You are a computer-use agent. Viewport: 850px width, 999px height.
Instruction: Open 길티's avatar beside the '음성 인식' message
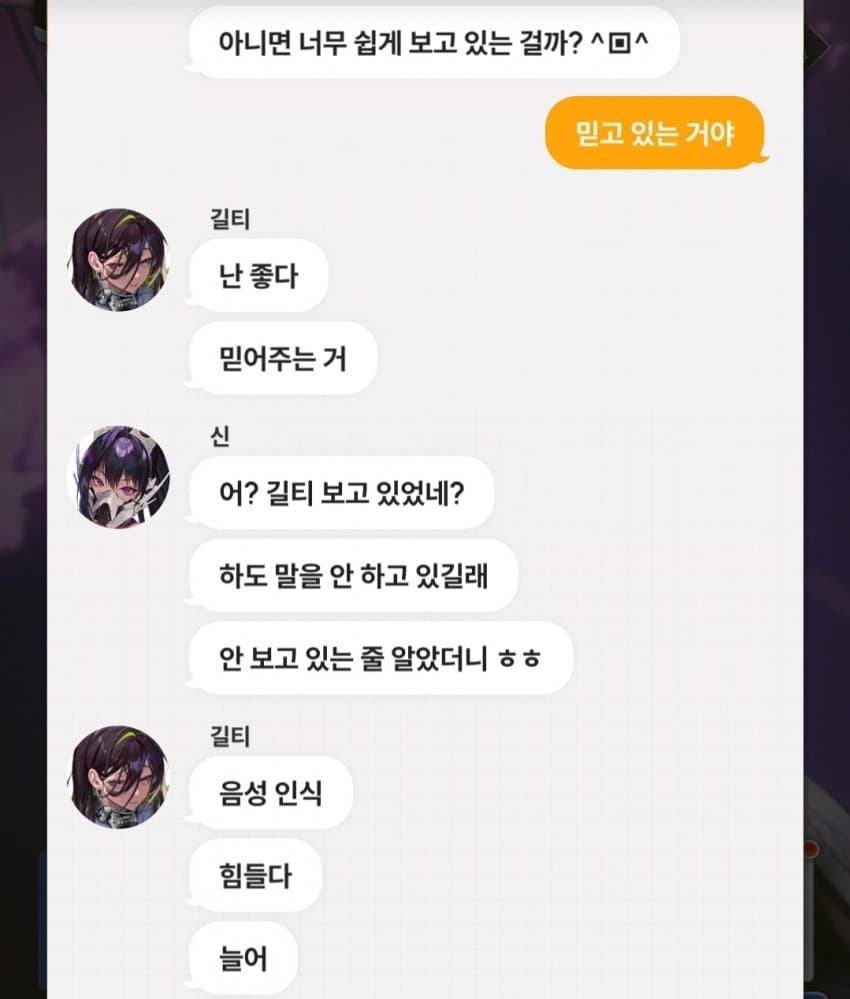(118, 777)
